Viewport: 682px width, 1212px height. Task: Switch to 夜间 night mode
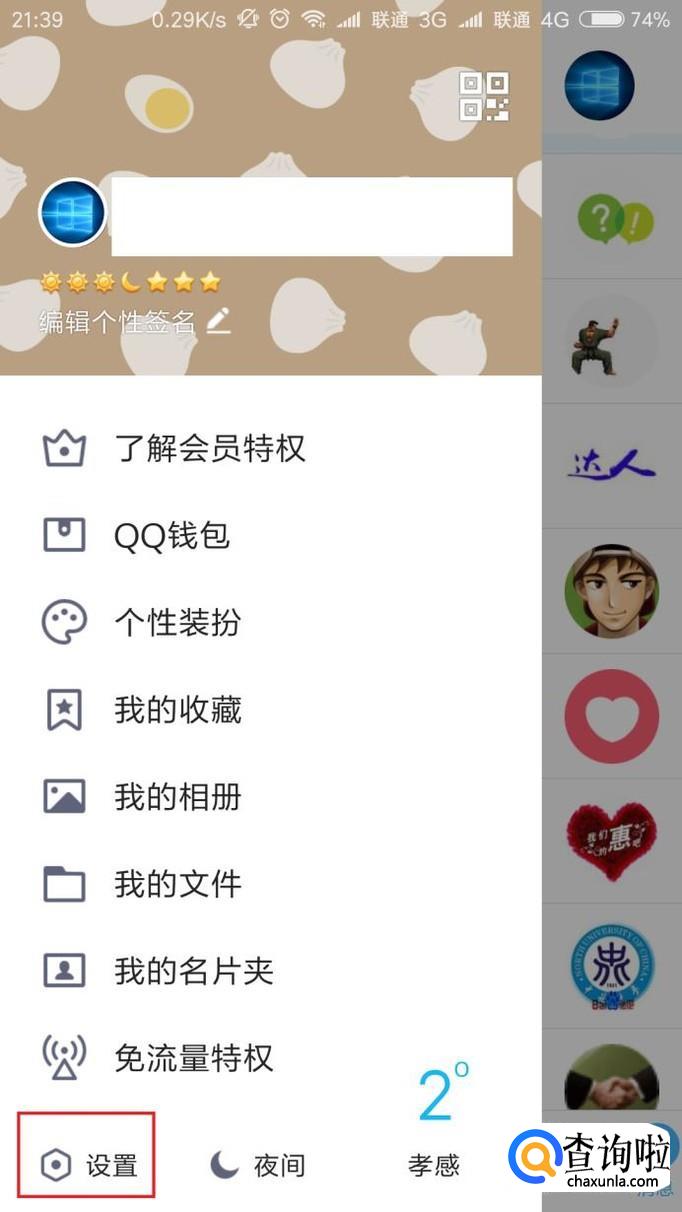coord(257,1165)
